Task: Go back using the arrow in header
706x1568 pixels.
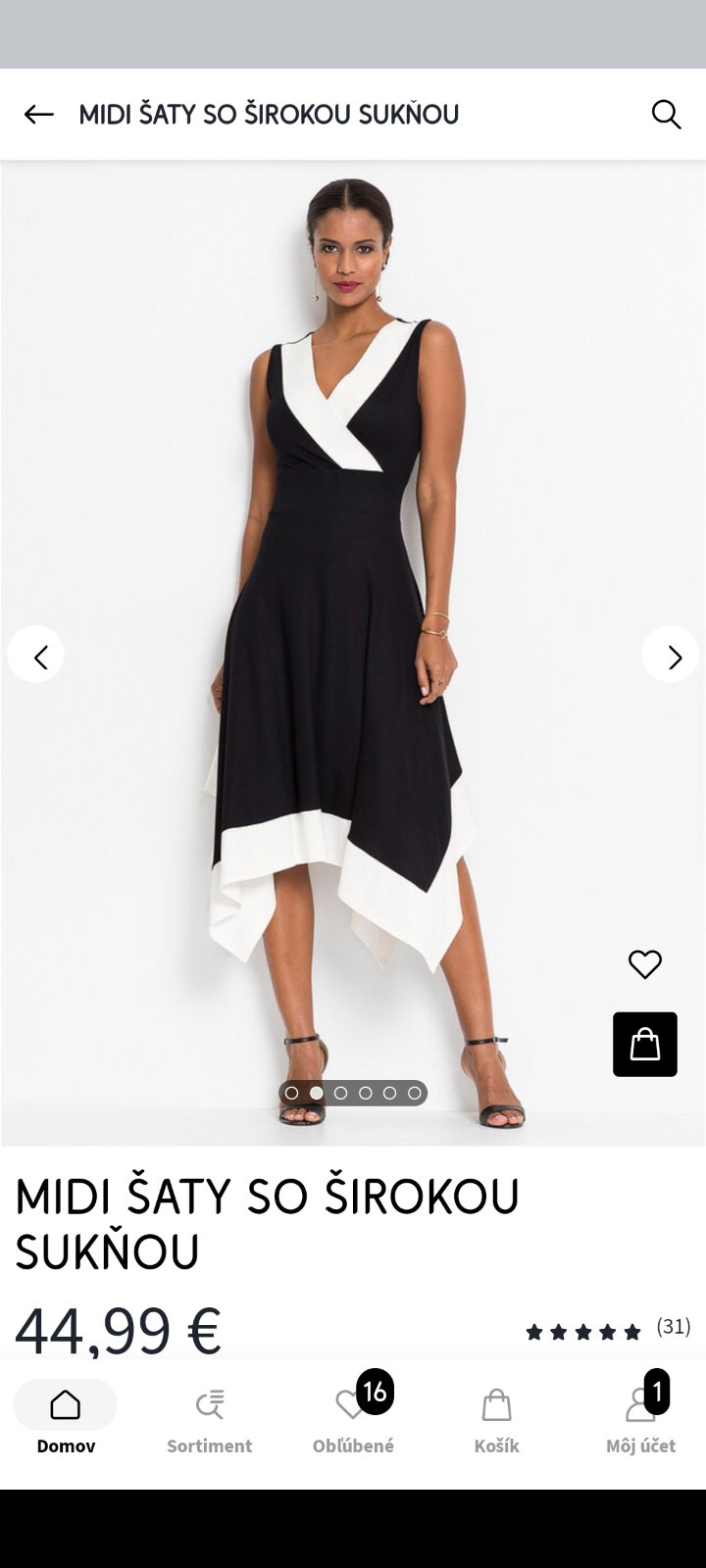Action: [39, 115]
